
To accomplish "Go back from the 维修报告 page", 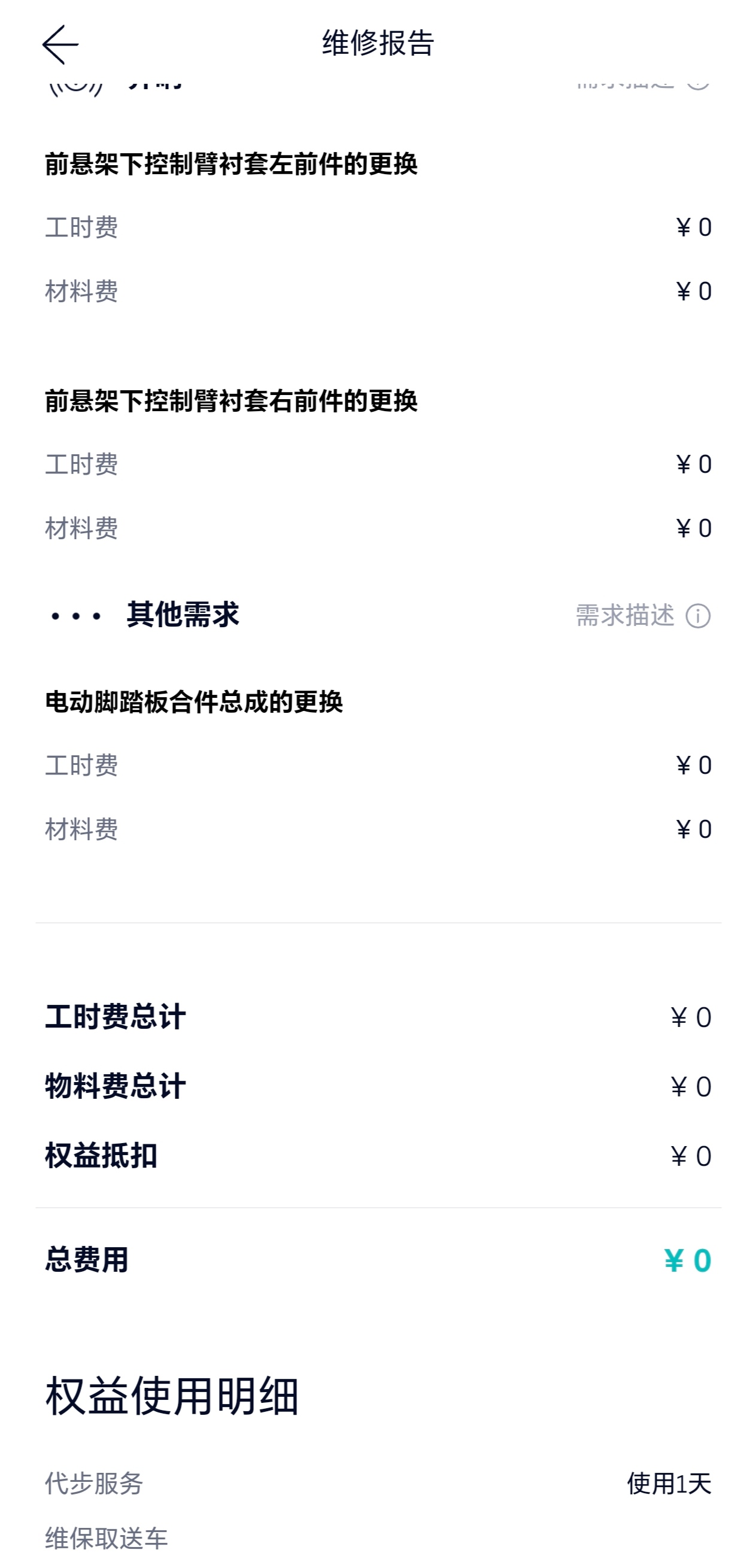I will click(x=60, y=44).
